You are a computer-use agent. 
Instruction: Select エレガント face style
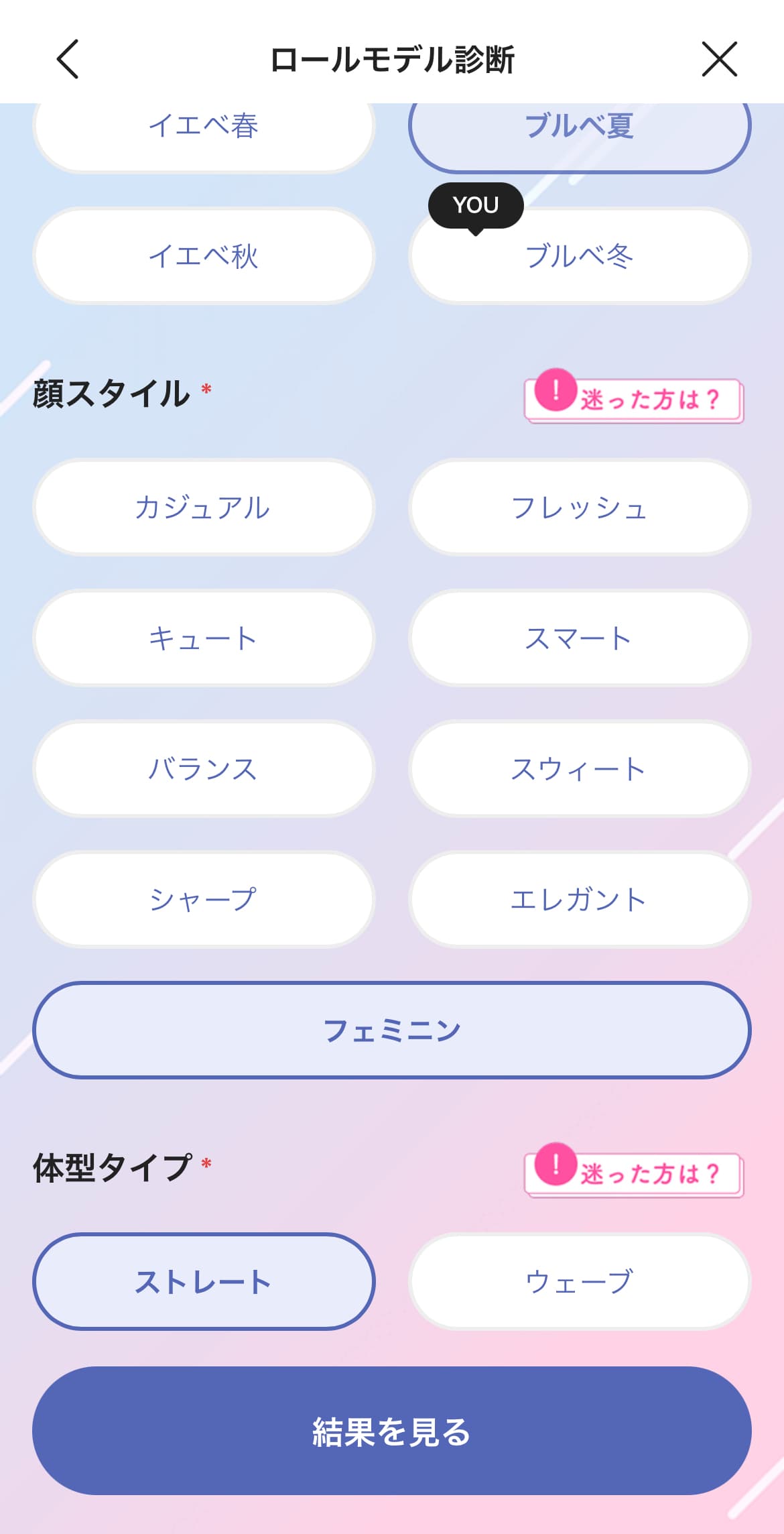tap(580, 899)
